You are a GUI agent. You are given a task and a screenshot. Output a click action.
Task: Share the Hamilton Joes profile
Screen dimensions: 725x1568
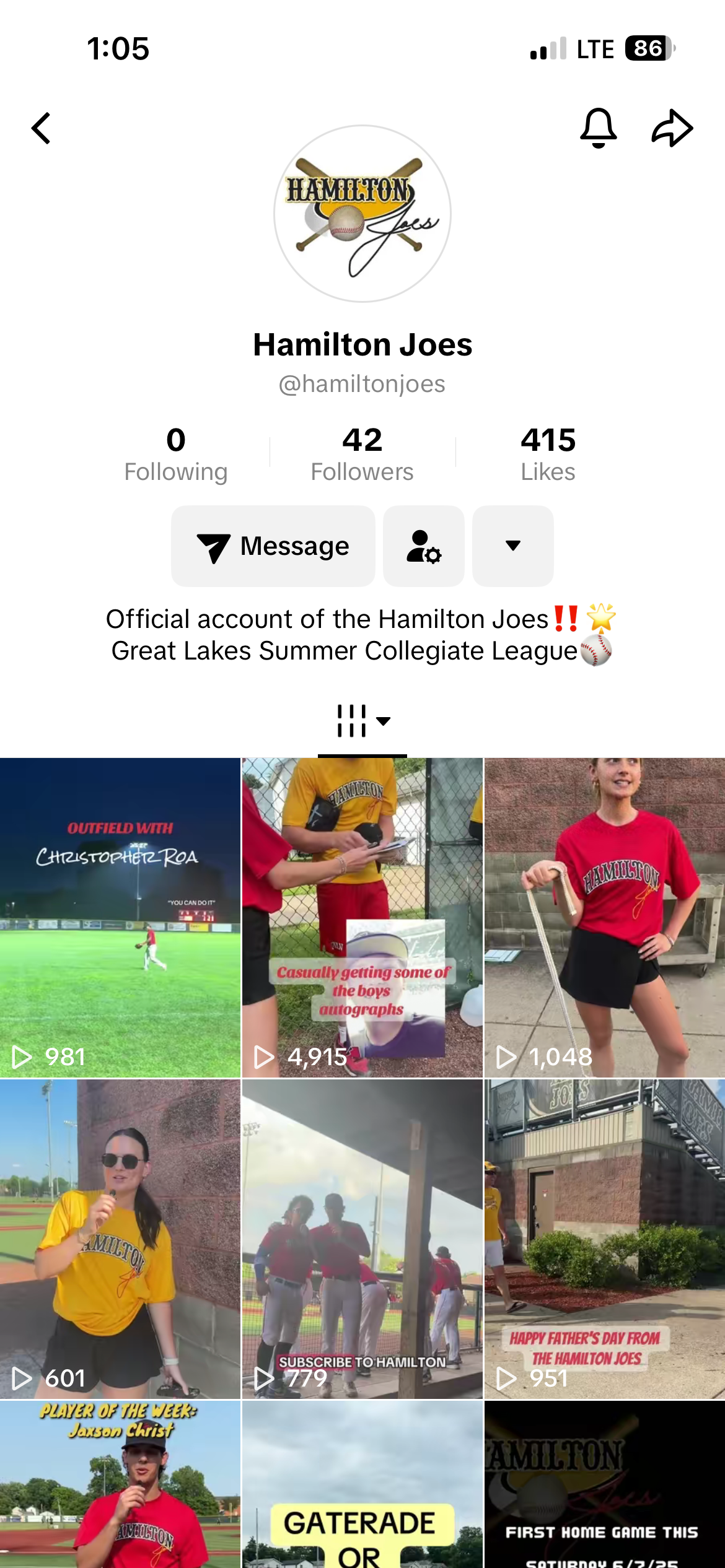[672, 128]
